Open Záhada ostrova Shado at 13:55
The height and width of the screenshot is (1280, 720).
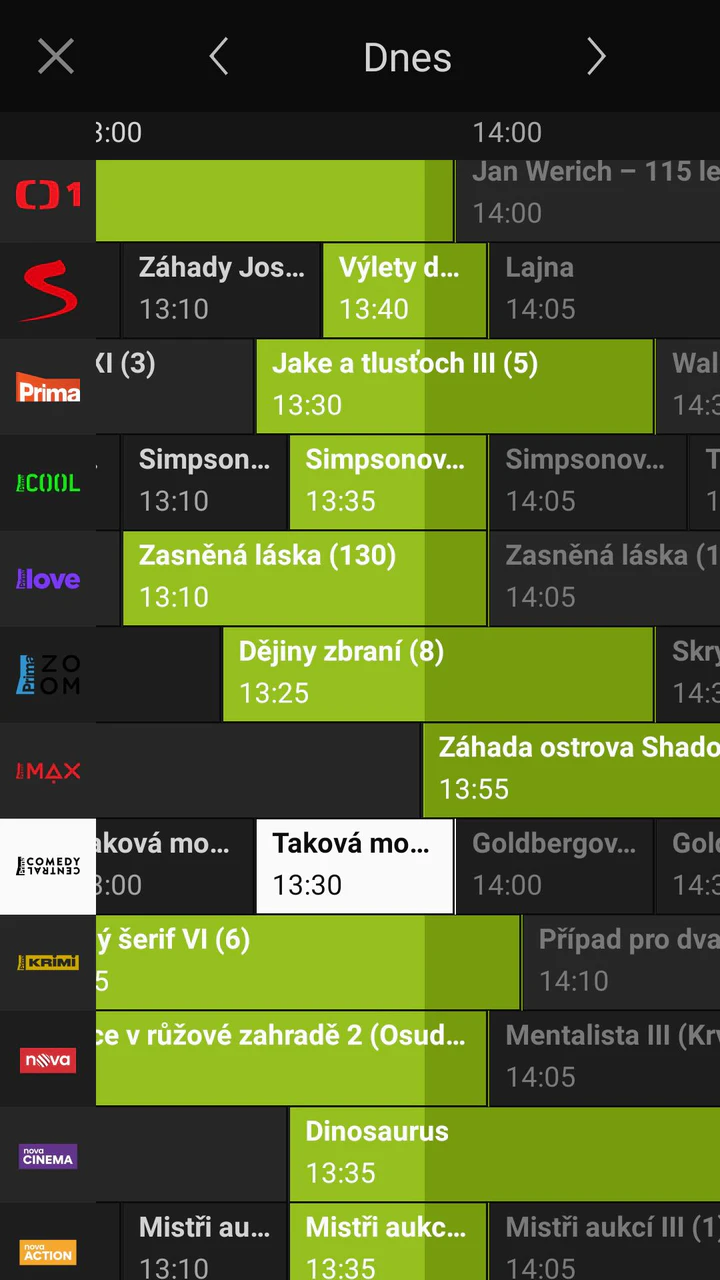coord(570,770)
